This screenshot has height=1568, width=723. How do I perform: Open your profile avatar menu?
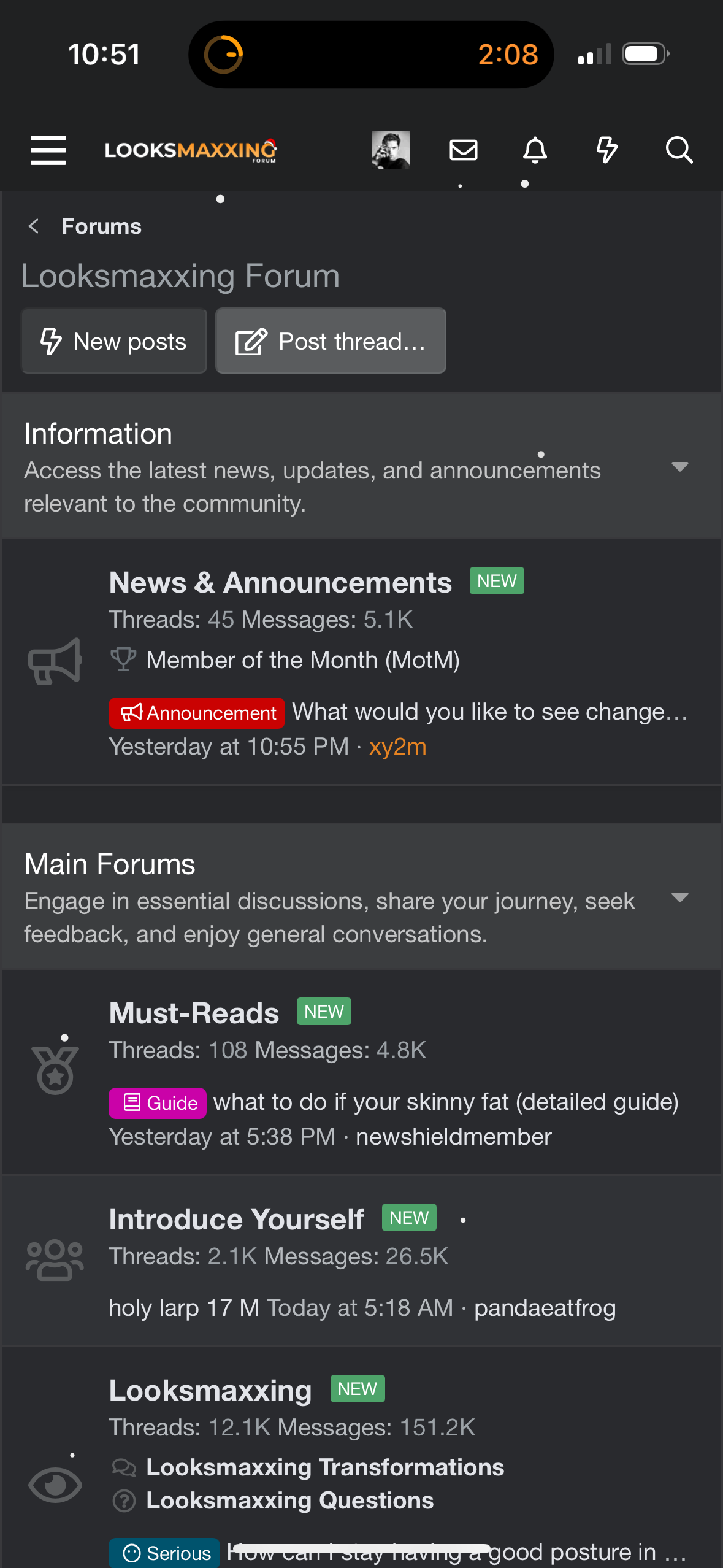pyautogui.click(x=391, y=150)
